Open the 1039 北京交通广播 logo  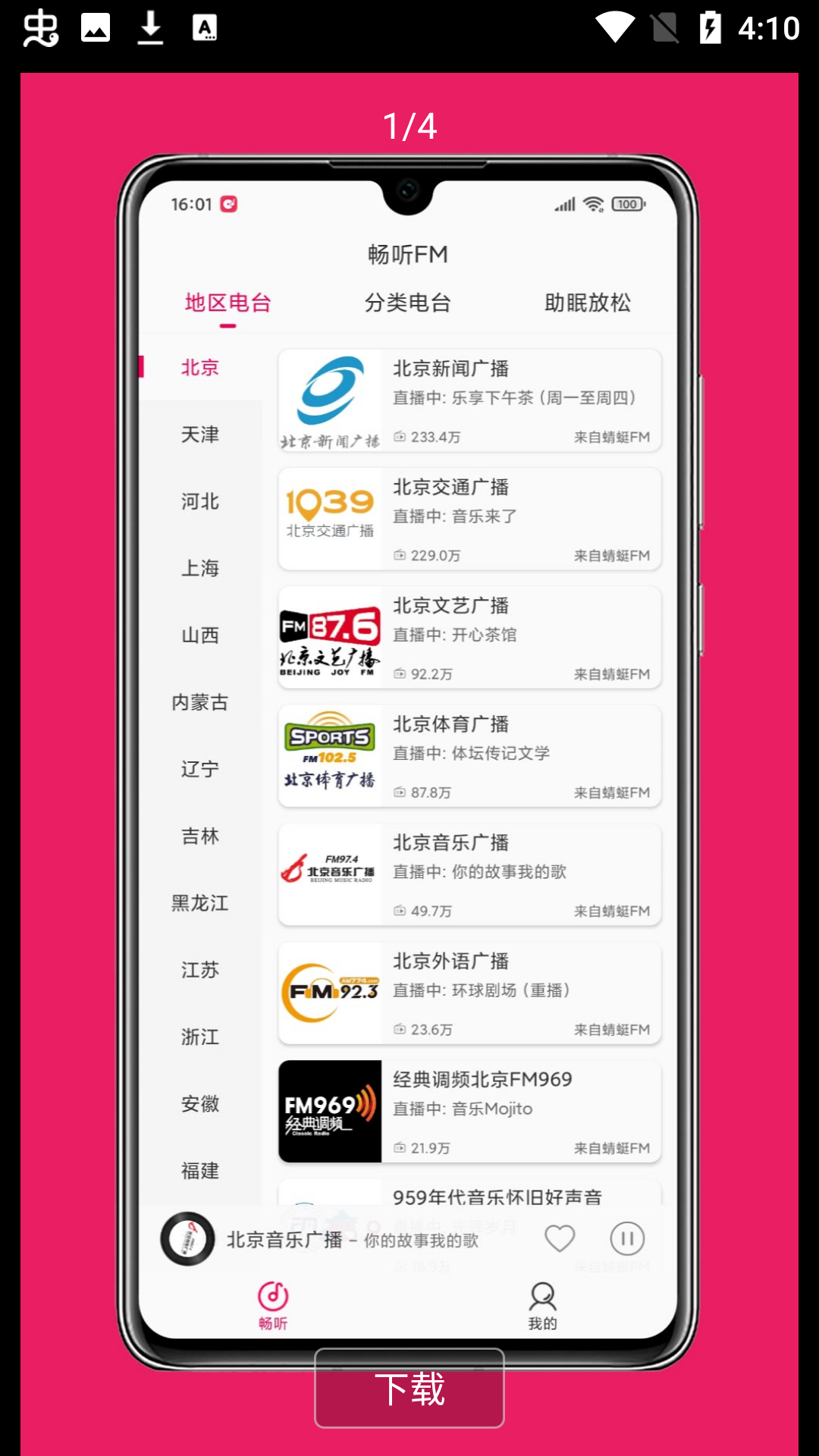tap(330, 516)
